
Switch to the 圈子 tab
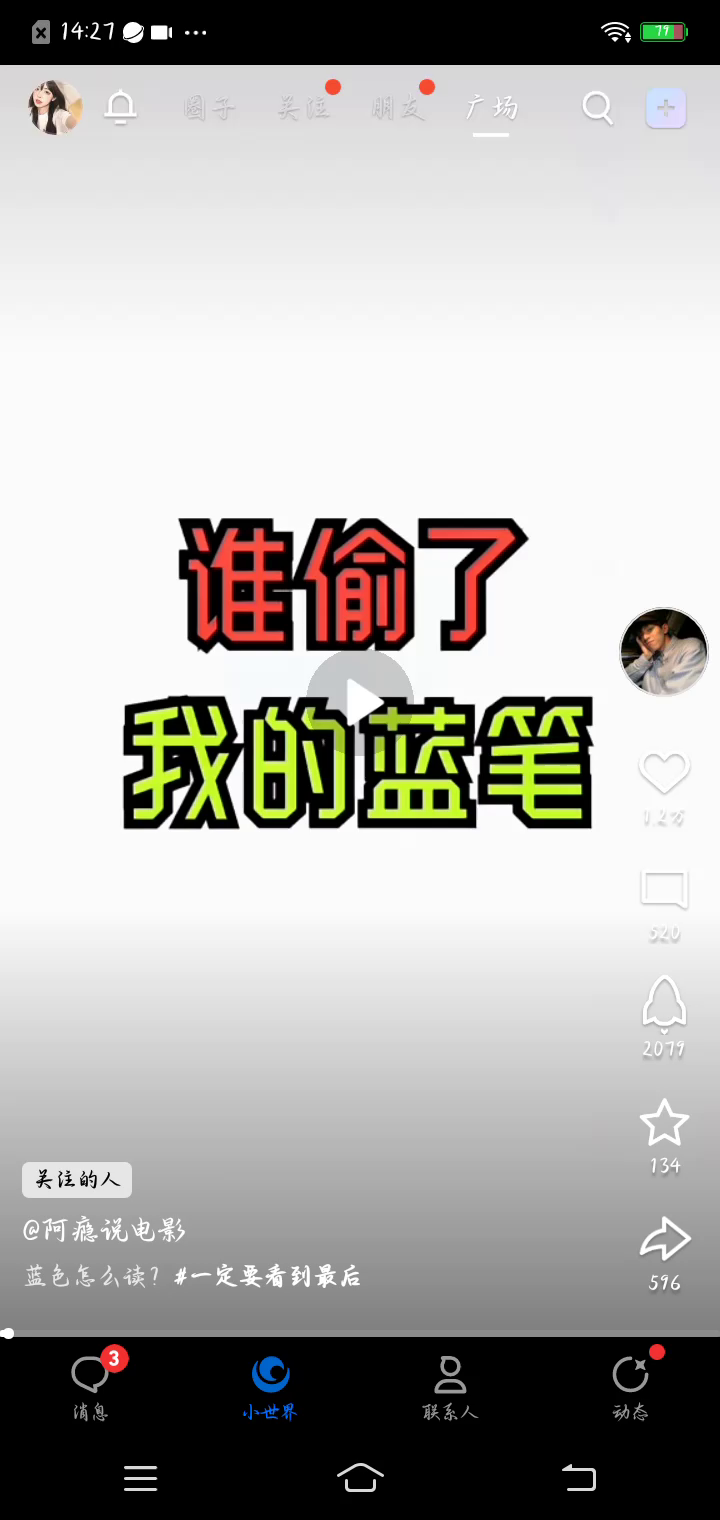(209, 107)
